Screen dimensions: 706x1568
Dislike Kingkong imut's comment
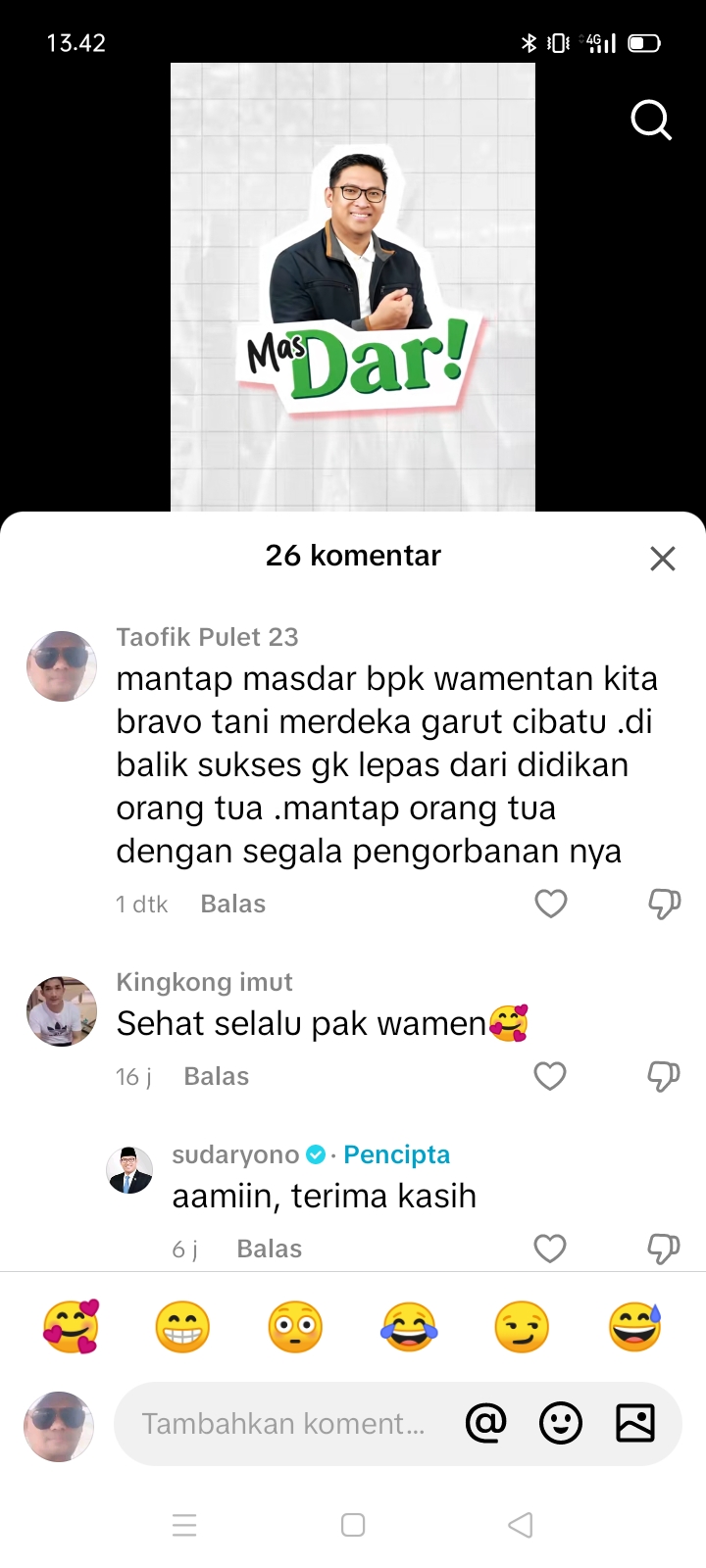coord(664,1076)
